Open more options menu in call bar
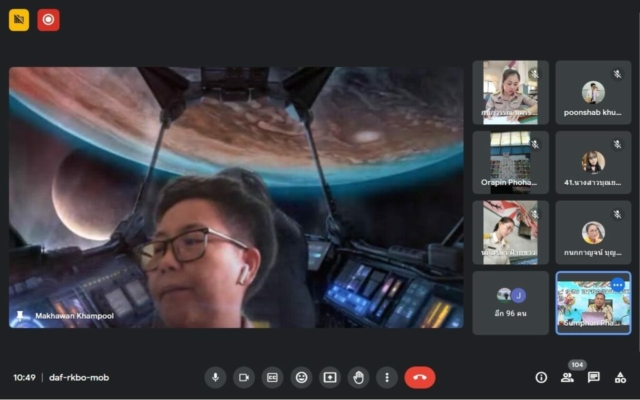The height and width of the screenshot is (400, 640). pyautogui.click(x=387, y=377)
